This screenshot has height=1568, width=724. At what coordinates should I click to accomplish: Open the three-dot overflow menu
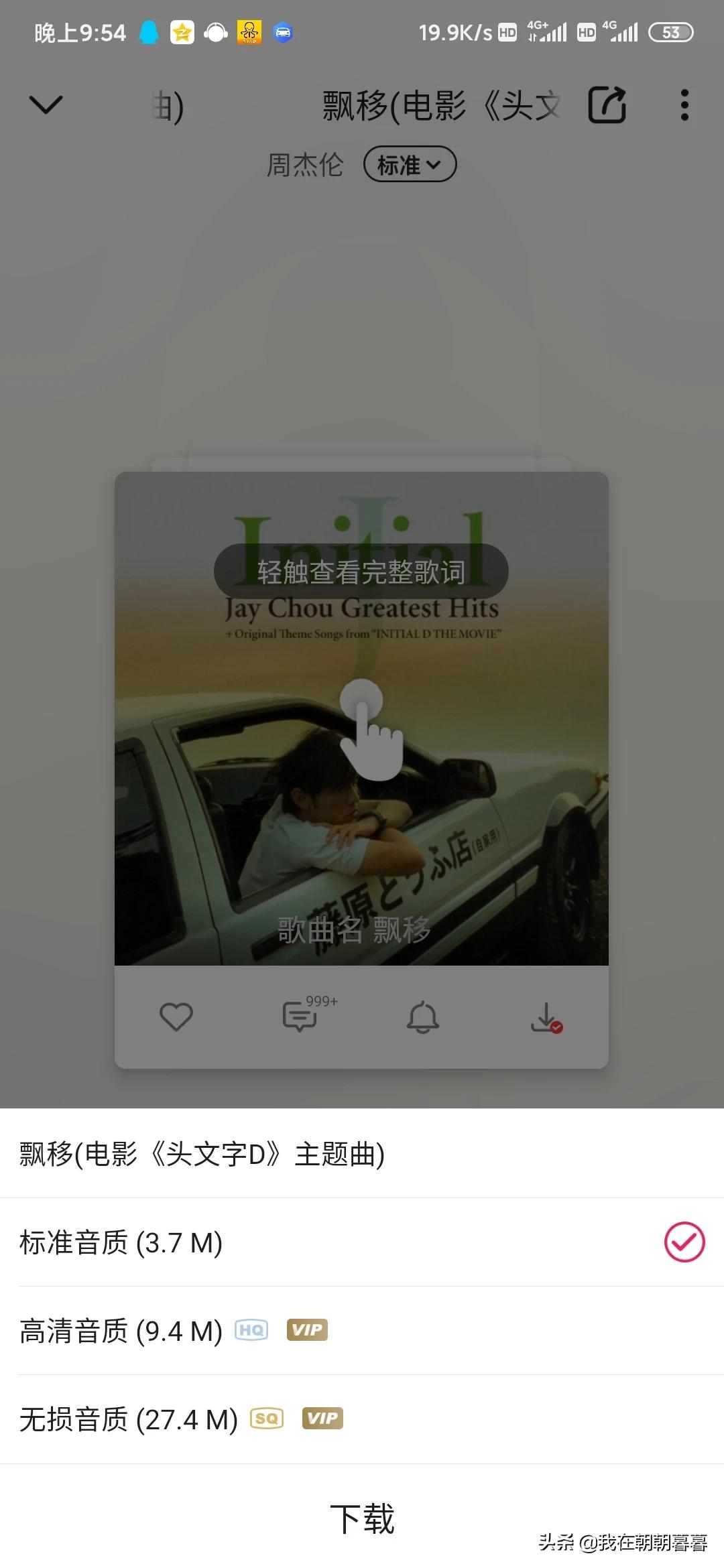[x=684, y=105]
